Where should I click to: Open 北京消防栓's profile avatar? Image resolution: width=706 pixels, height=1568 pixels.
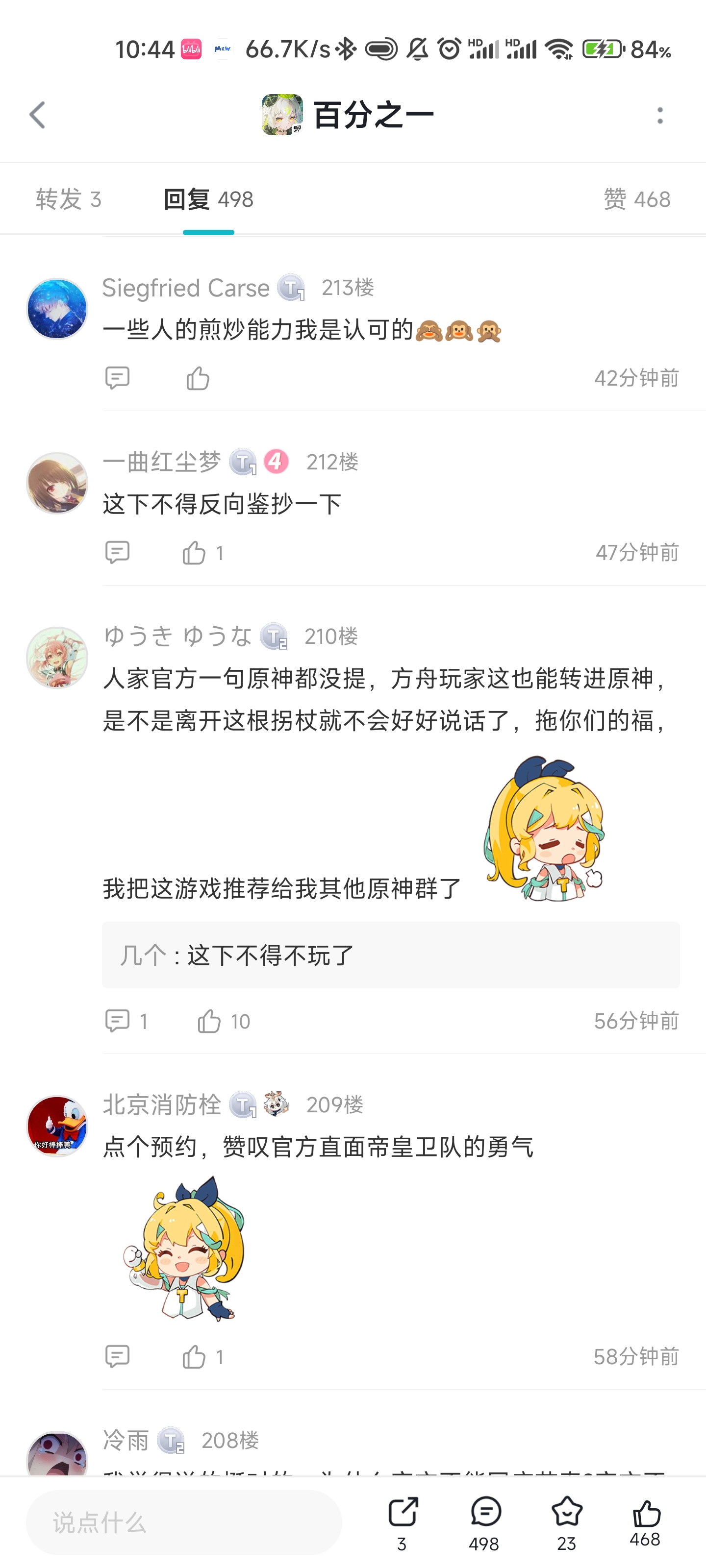(57, 1126)
